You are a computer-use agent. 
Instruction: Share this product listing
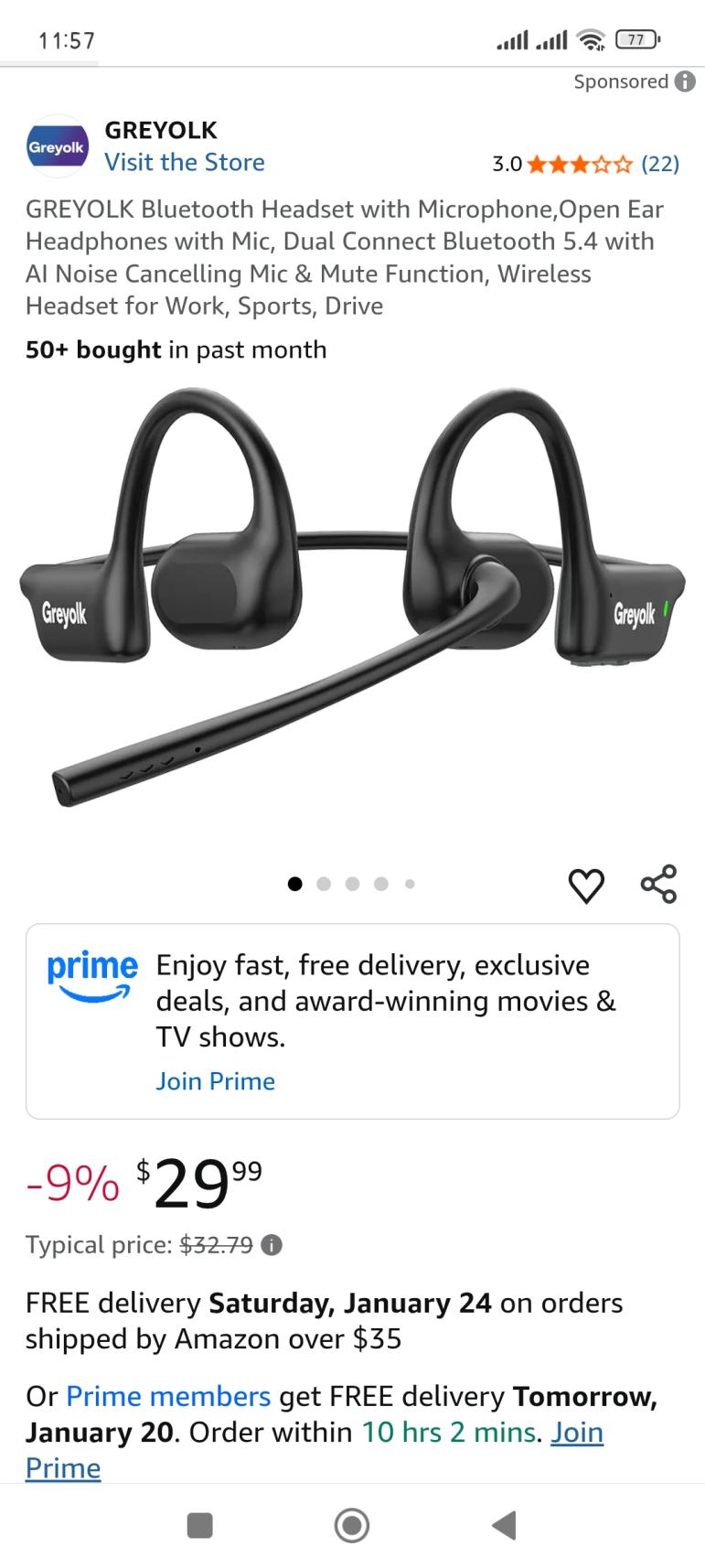658,884
